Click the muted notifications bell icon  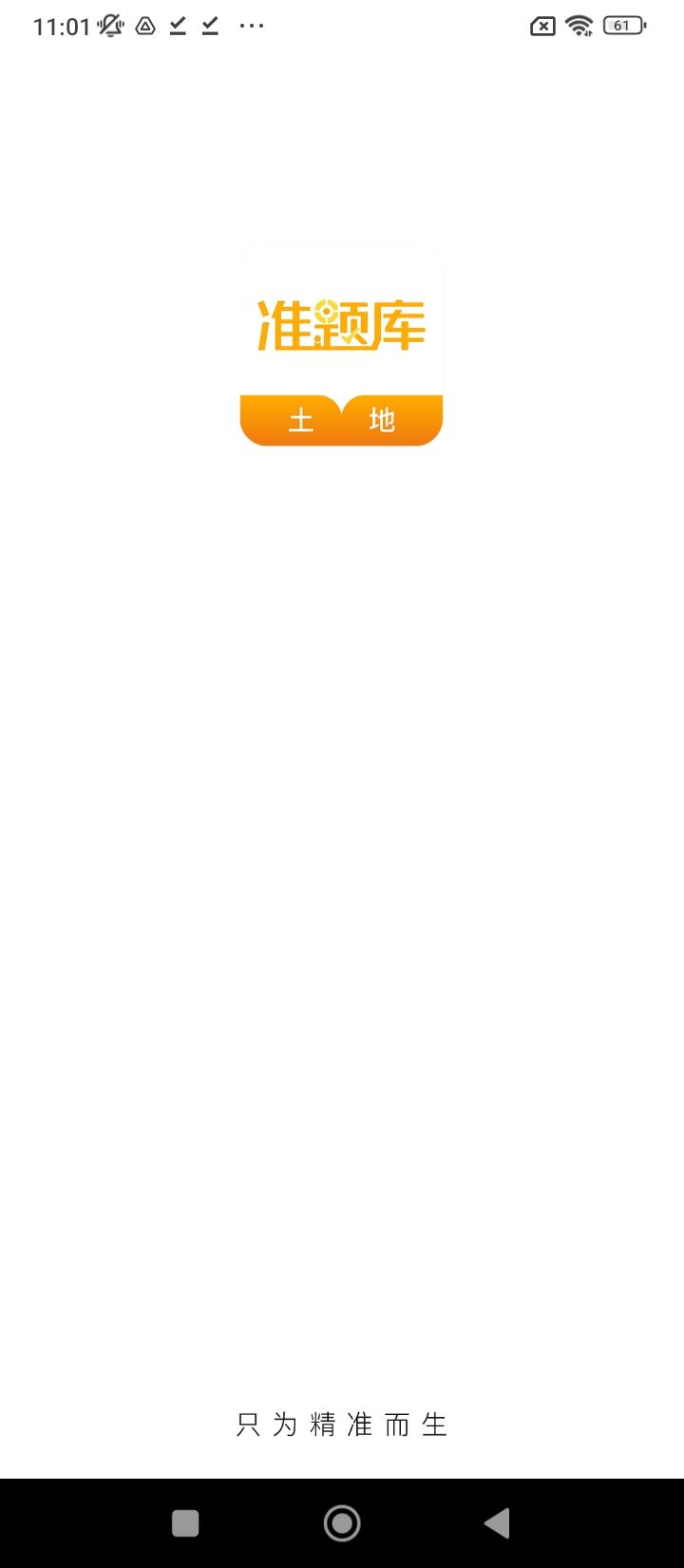(x=110, y=26)
